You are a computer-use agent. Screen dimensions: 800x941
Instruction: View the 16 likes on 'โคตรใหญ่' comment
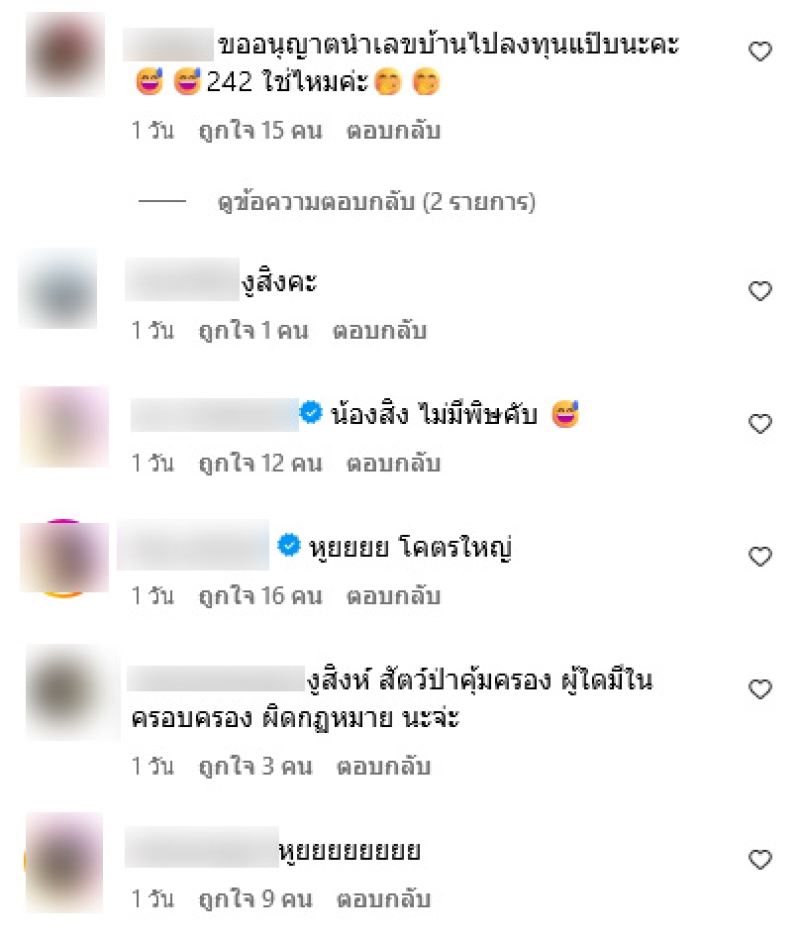pyautogui.click(x=260, y=597)
